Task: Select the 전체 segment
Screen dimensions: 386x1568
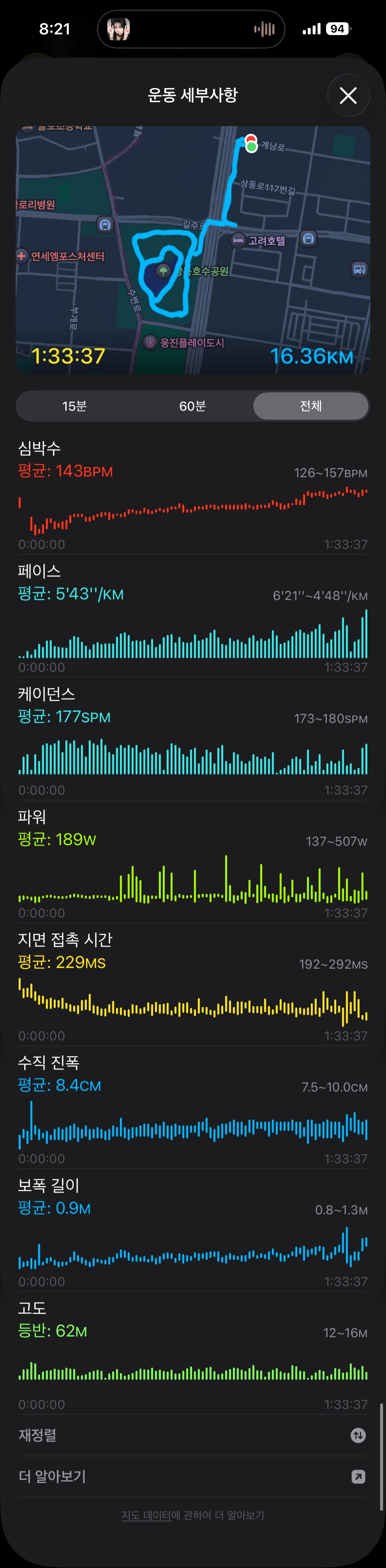Action: (x=310, y=406)
